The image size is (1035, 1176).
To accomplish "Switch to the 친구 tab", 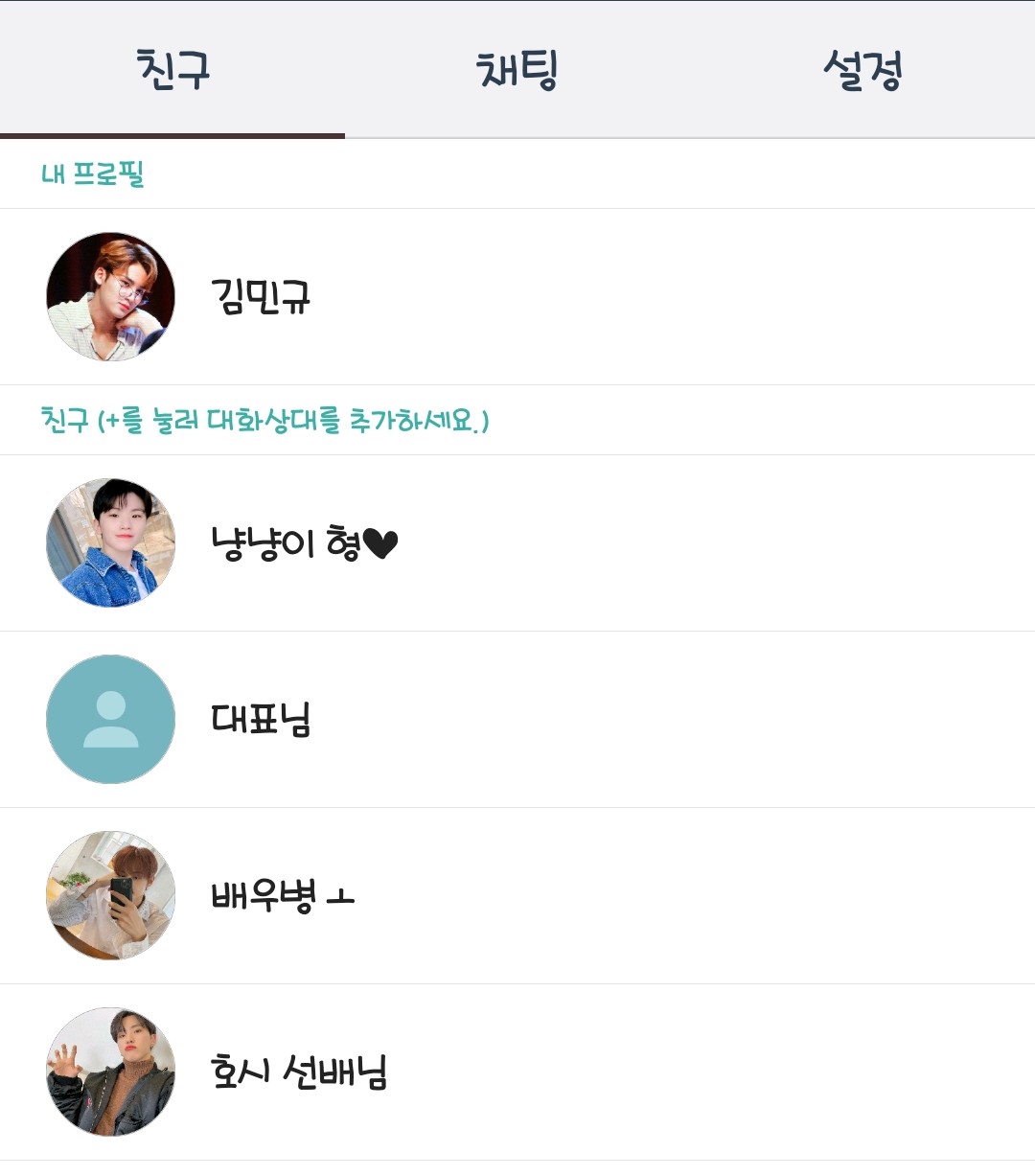I will pos(172,70).
